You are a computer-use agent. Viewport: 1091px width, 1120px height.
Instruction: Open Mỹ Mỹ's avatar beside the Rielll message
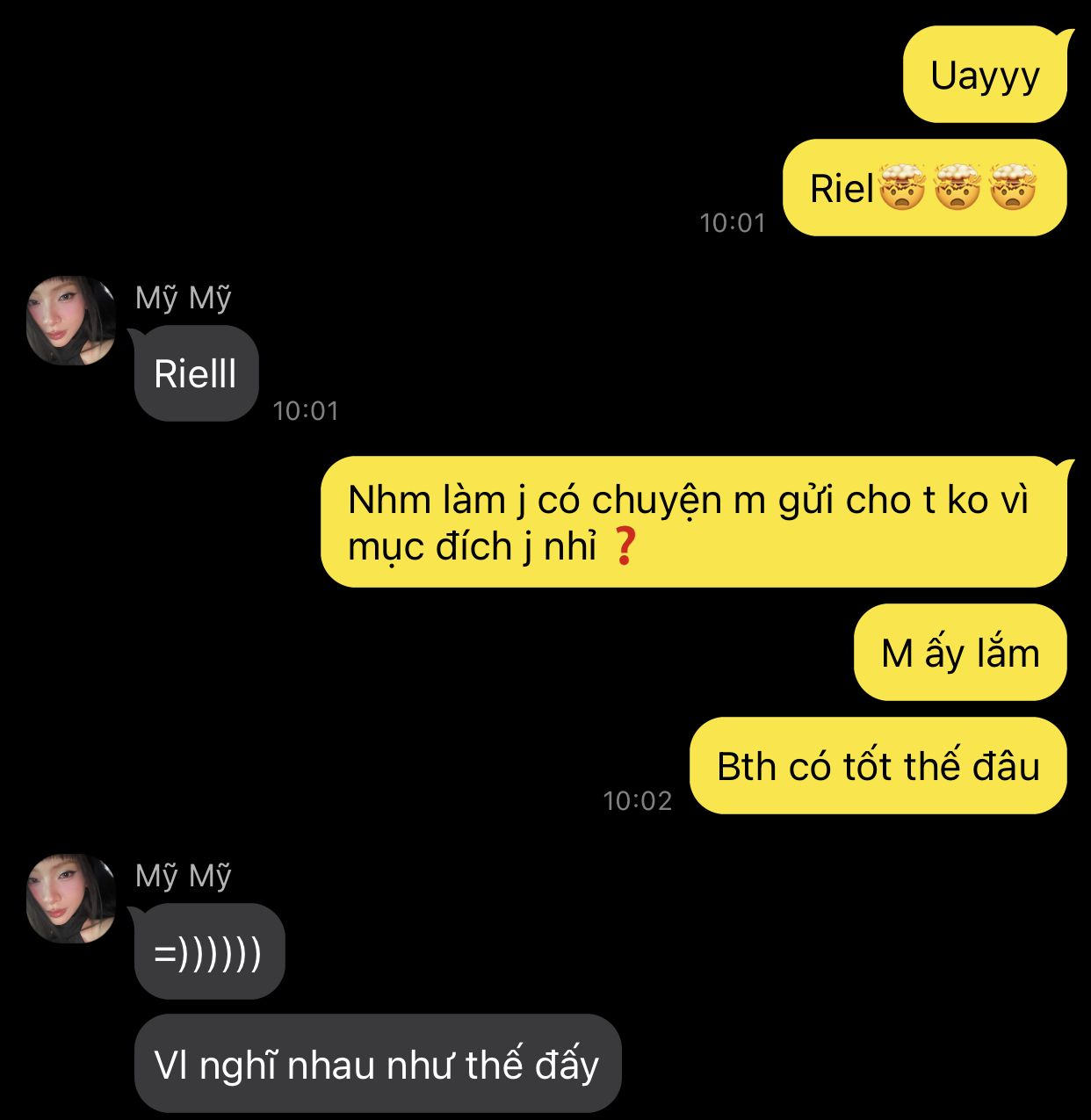(x=71, y=321)
